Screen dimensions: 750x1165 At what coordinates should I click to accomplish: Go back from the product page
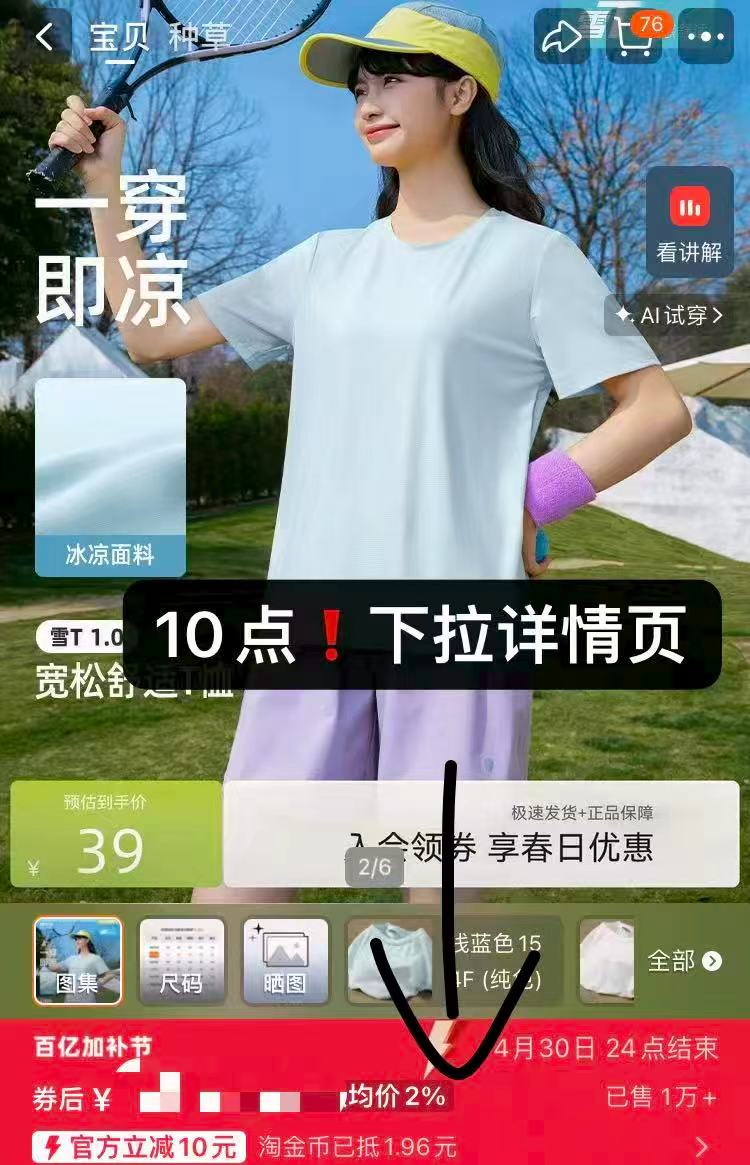coord(45,38)
